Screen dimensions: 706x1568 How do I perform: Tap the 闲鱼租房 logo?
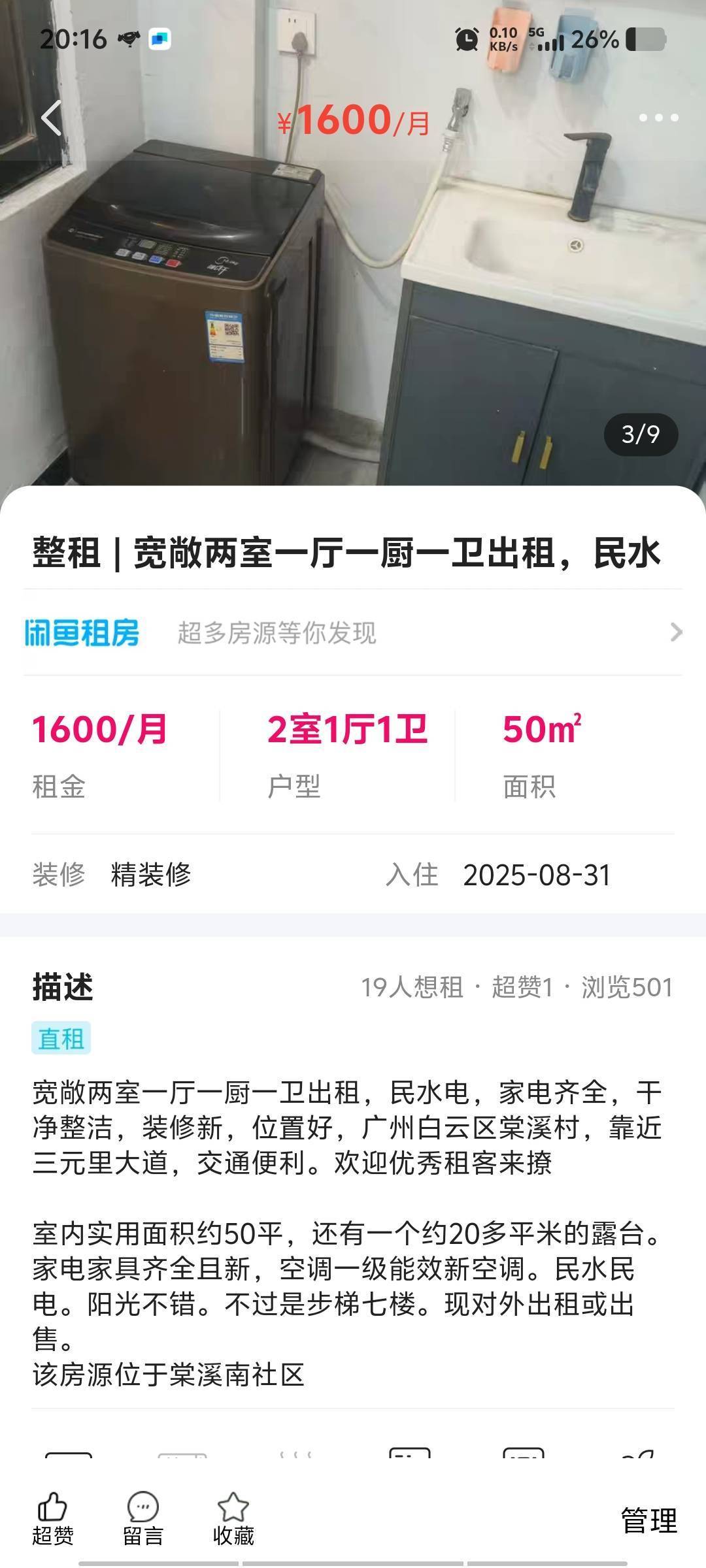(x=80, y=632)
